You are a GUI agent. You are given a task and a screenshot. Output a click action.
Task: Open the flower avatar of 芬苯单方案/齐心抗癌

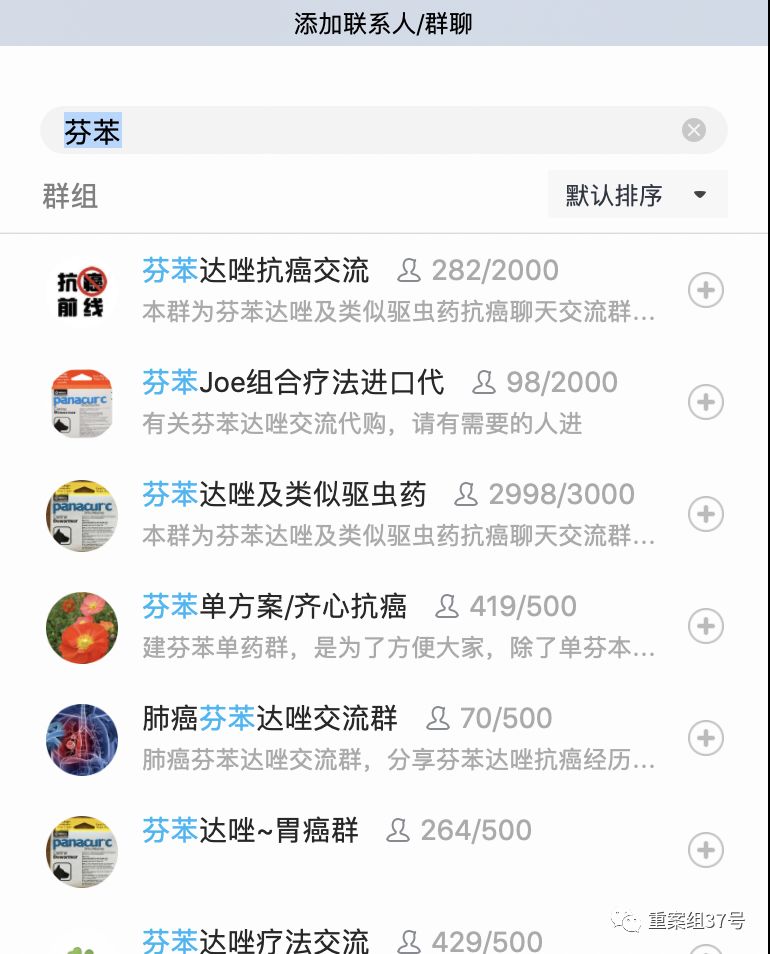tap(81, 627)
